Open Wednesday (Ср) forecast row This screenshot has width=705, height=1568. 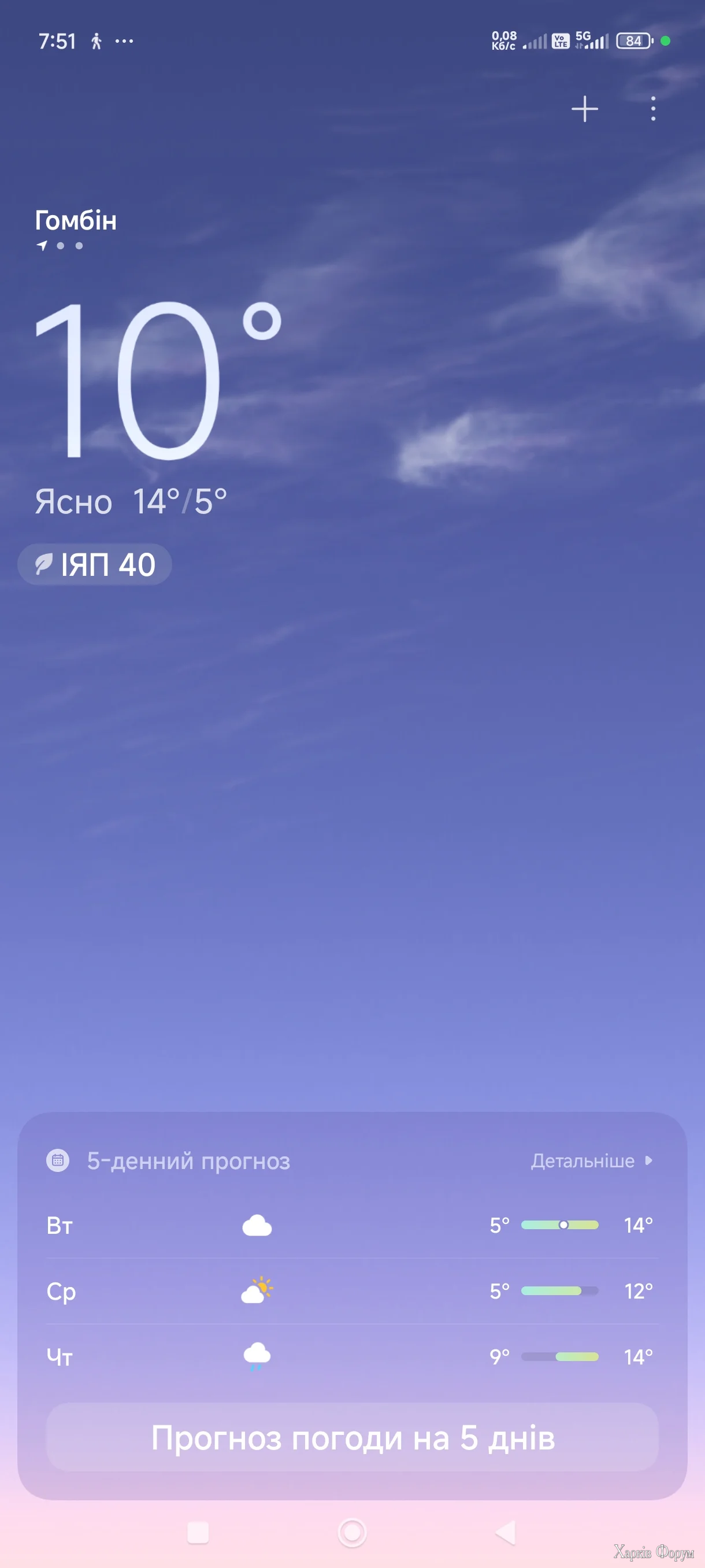[352, 1290]
